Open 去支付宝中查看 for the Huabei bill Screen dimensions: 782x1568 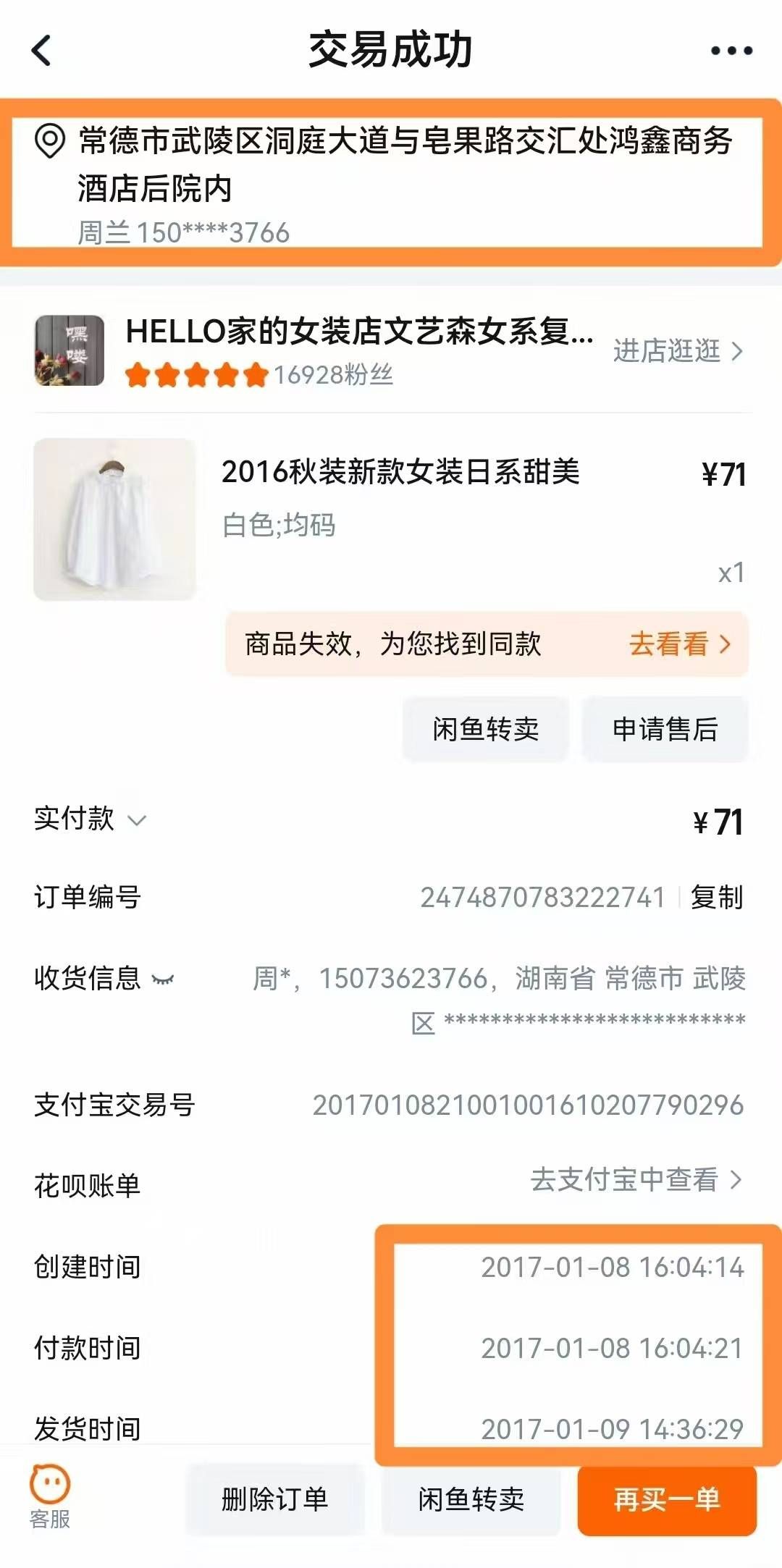tap(636, 1180)
